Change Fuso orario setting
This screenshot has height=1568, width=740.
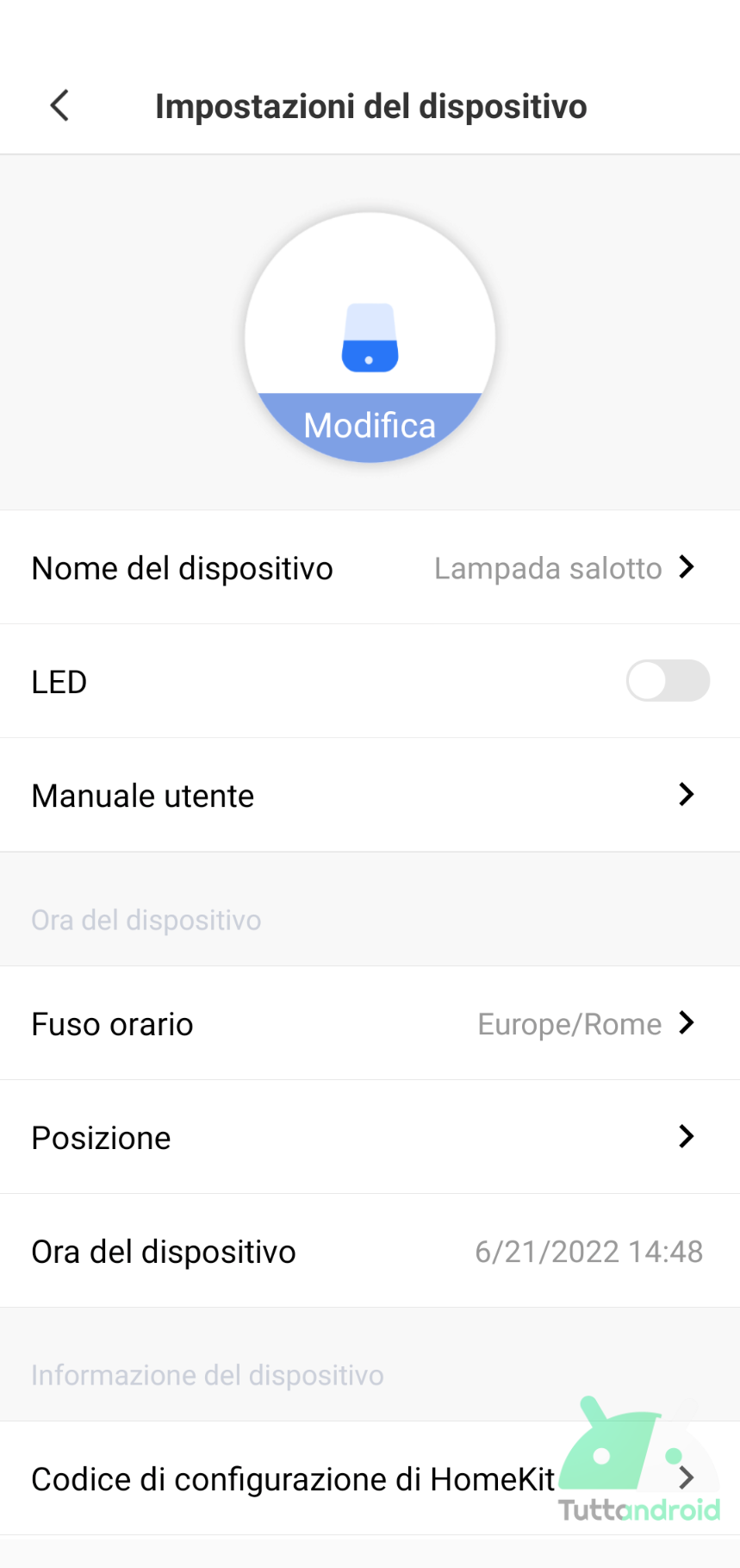coord(370,1023)
